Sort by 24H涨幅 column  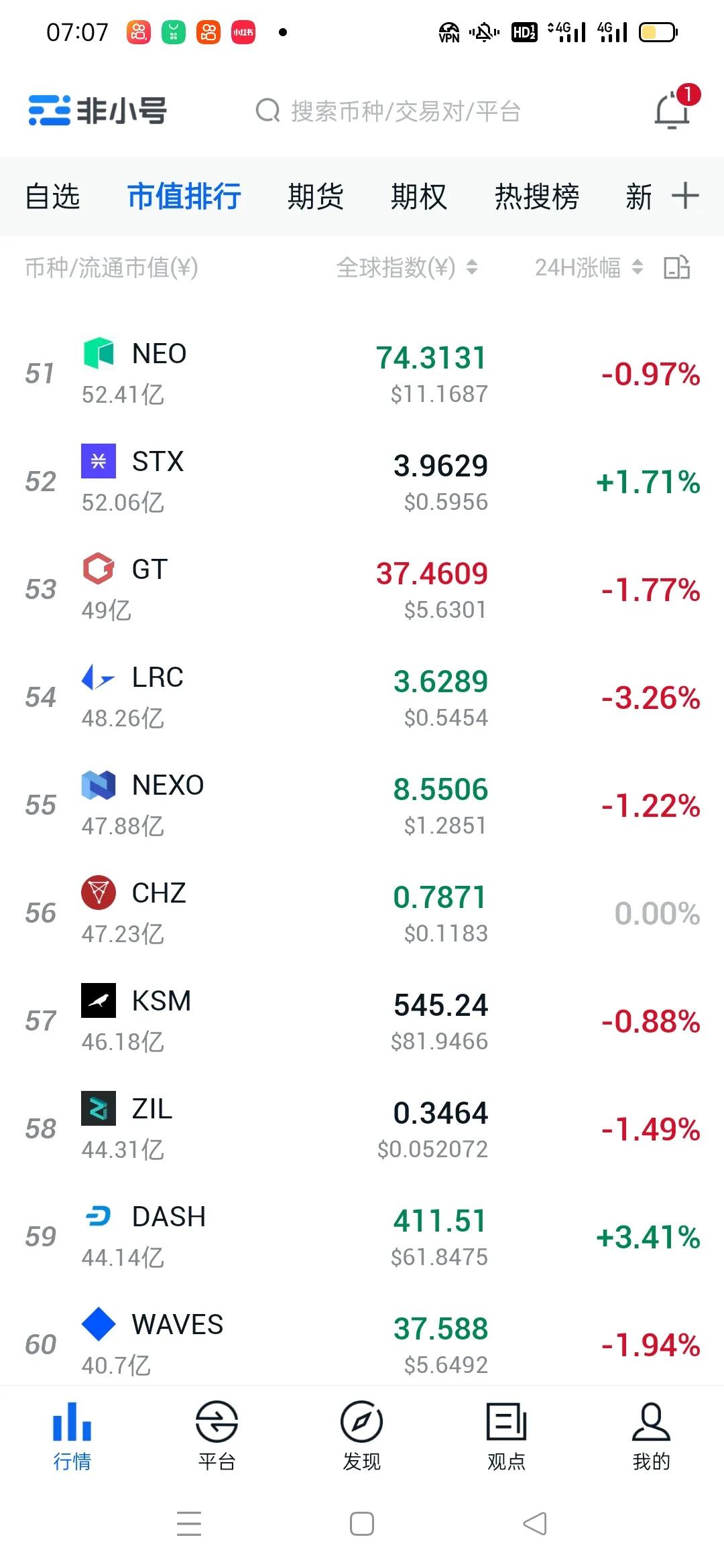click(589, 267)
